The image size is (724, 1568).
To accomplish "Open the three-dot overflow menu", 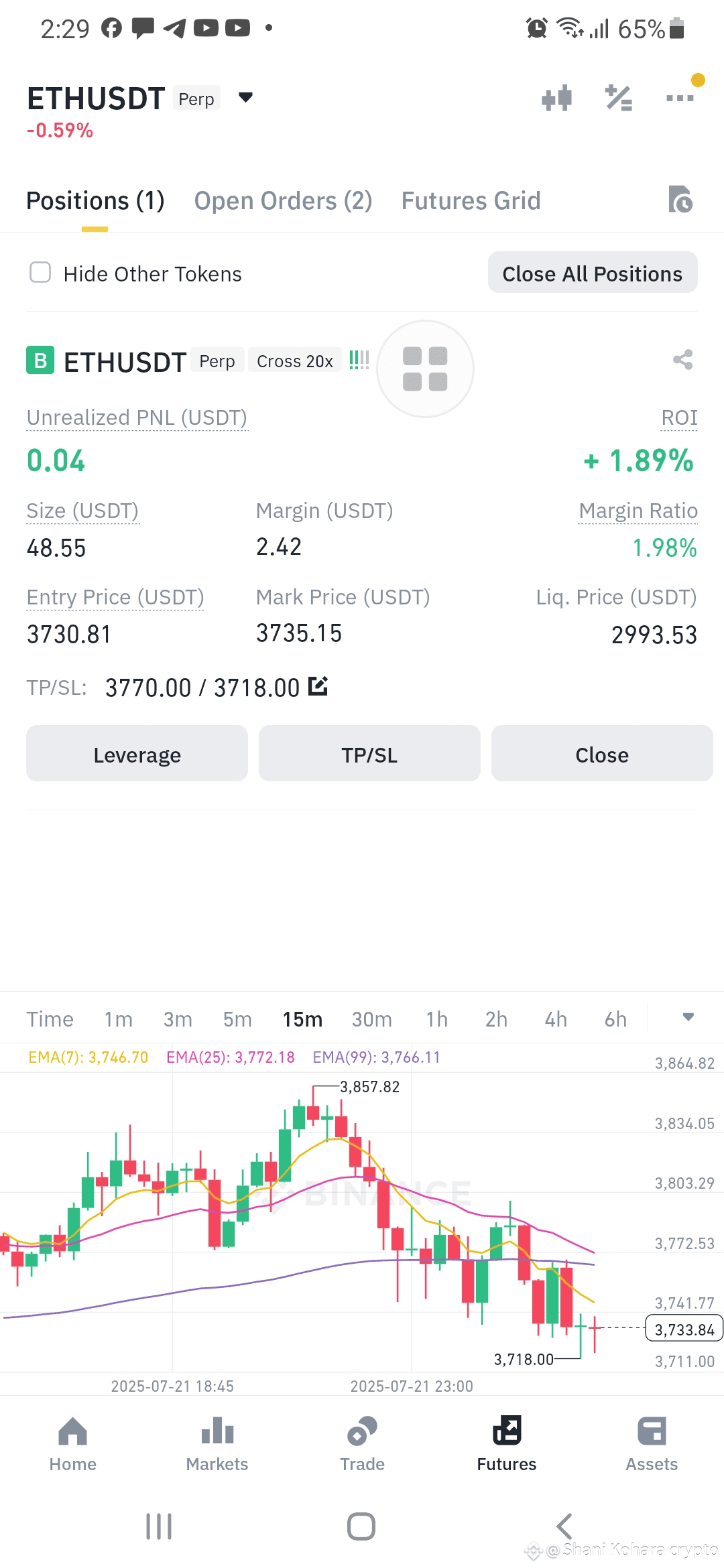I will pos(680,99).
